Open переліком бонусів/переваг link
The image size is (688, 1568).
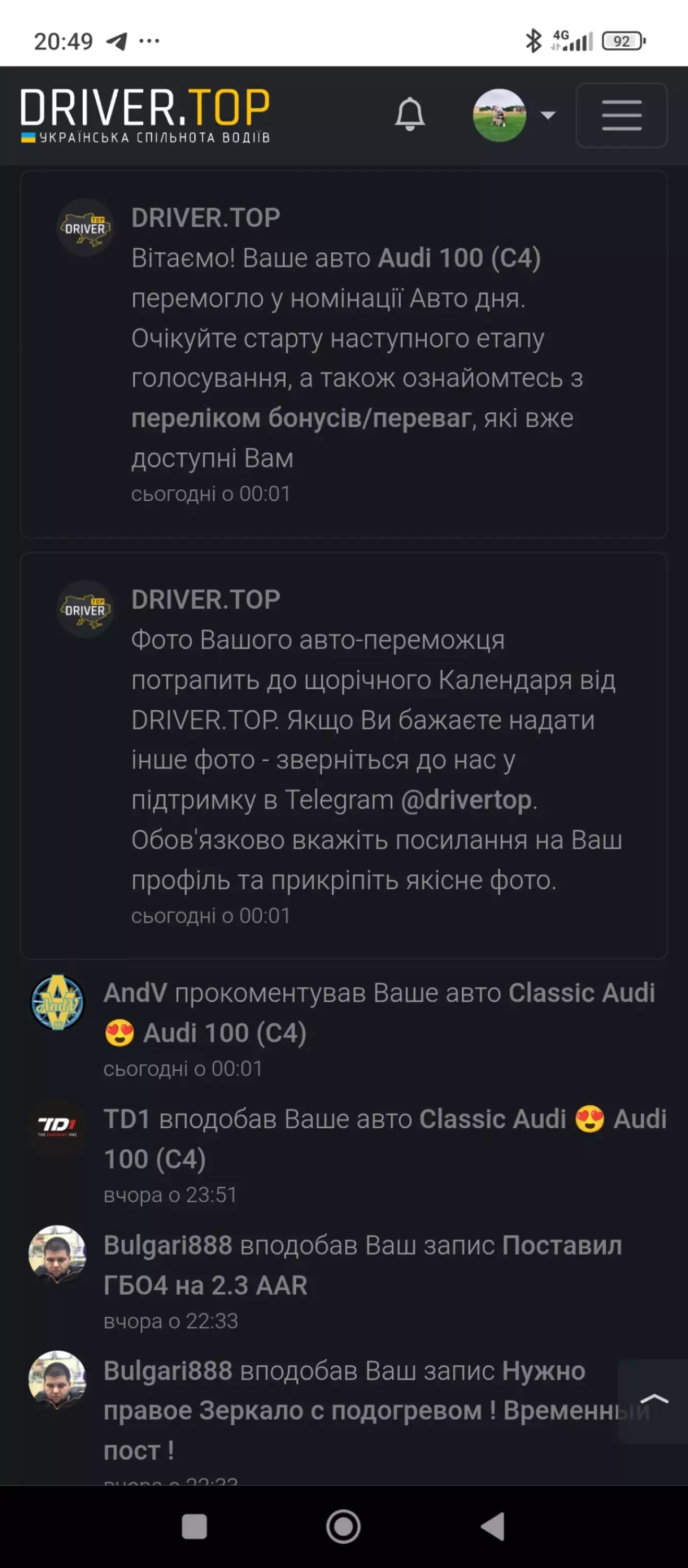[301, 418]
